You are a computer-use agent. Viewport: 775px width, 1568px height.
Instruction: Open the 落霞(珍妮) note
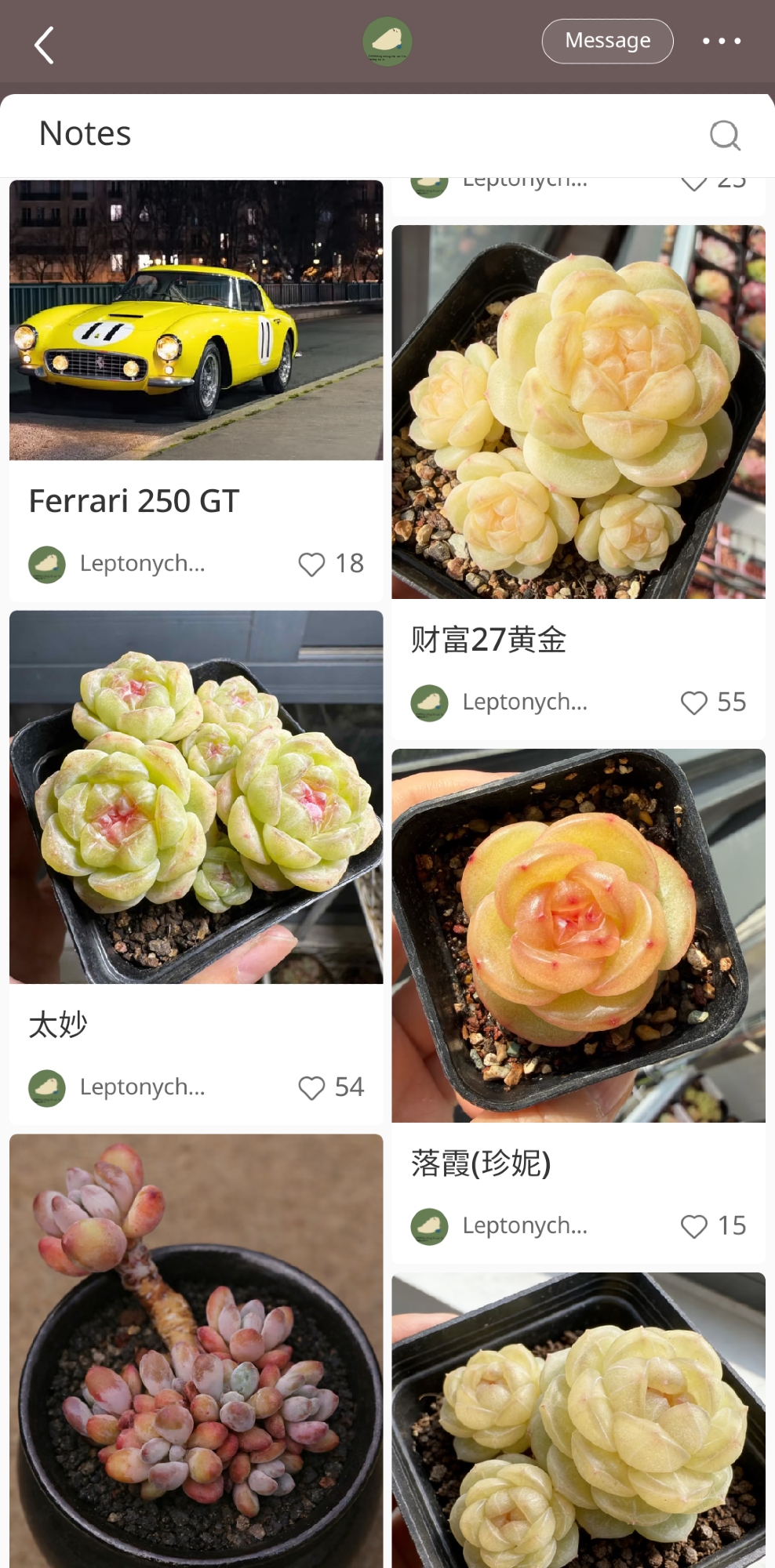point(578,935)
